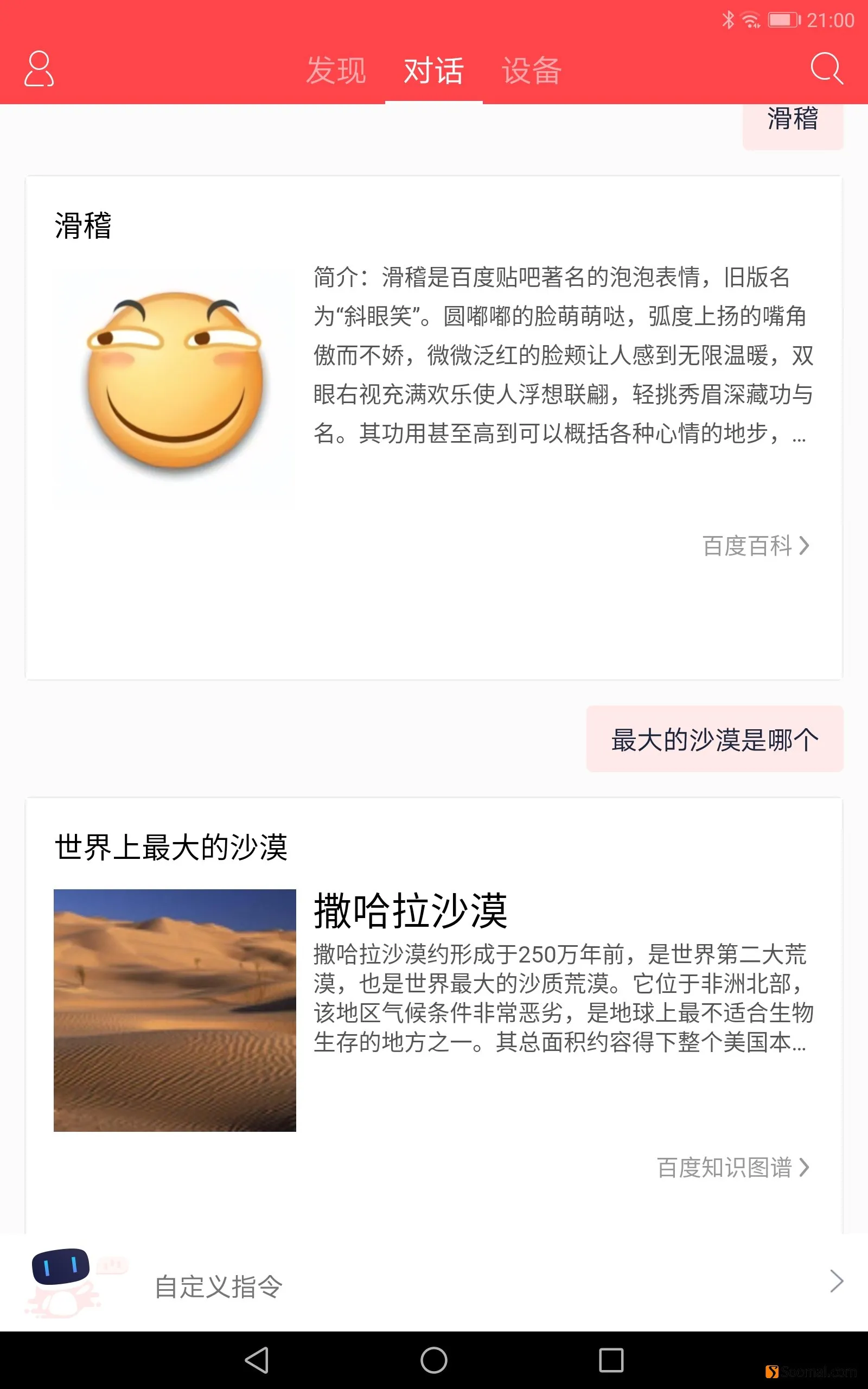The height and width of the screenshot is (1389, 868).
Task: Switch to the 设备 tab
Action: 532,71
